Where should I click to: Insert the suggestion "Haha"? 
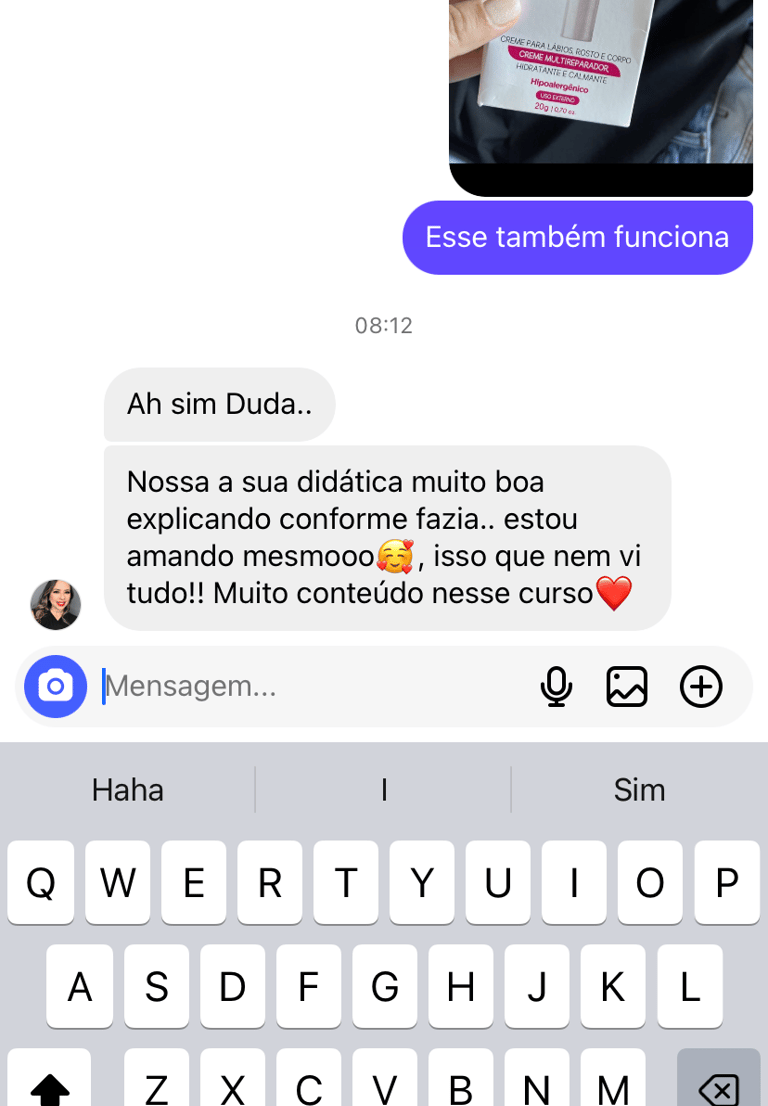tap(128, 790)
